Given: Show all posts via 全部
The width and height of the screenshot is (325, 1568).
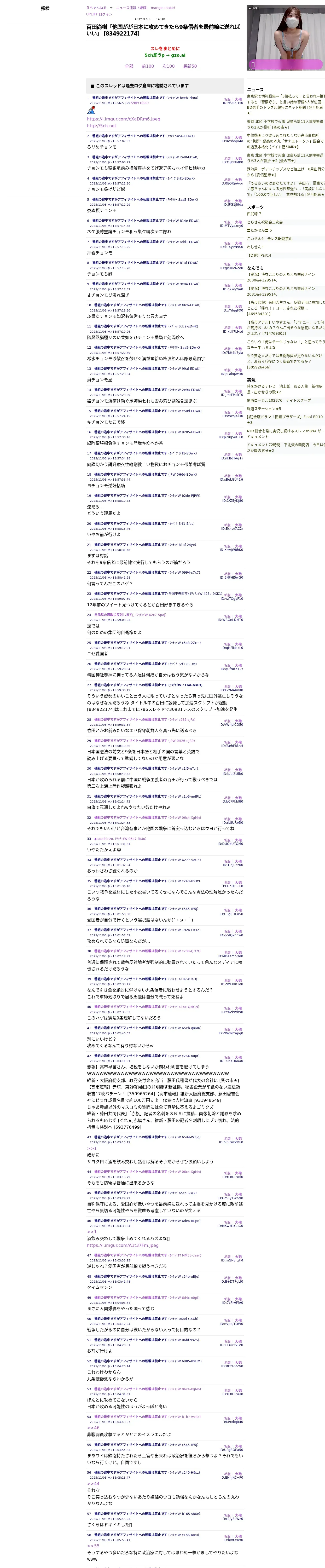Looking at the screenshot, I should pos(129,66).
